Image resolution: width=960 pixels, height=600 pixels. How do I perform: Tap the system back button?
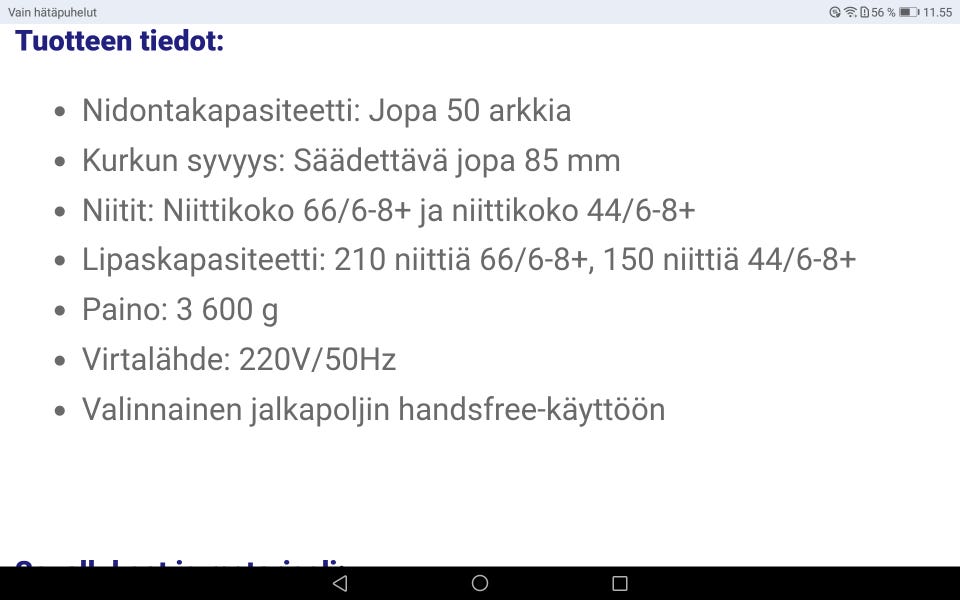click(340, 583)
